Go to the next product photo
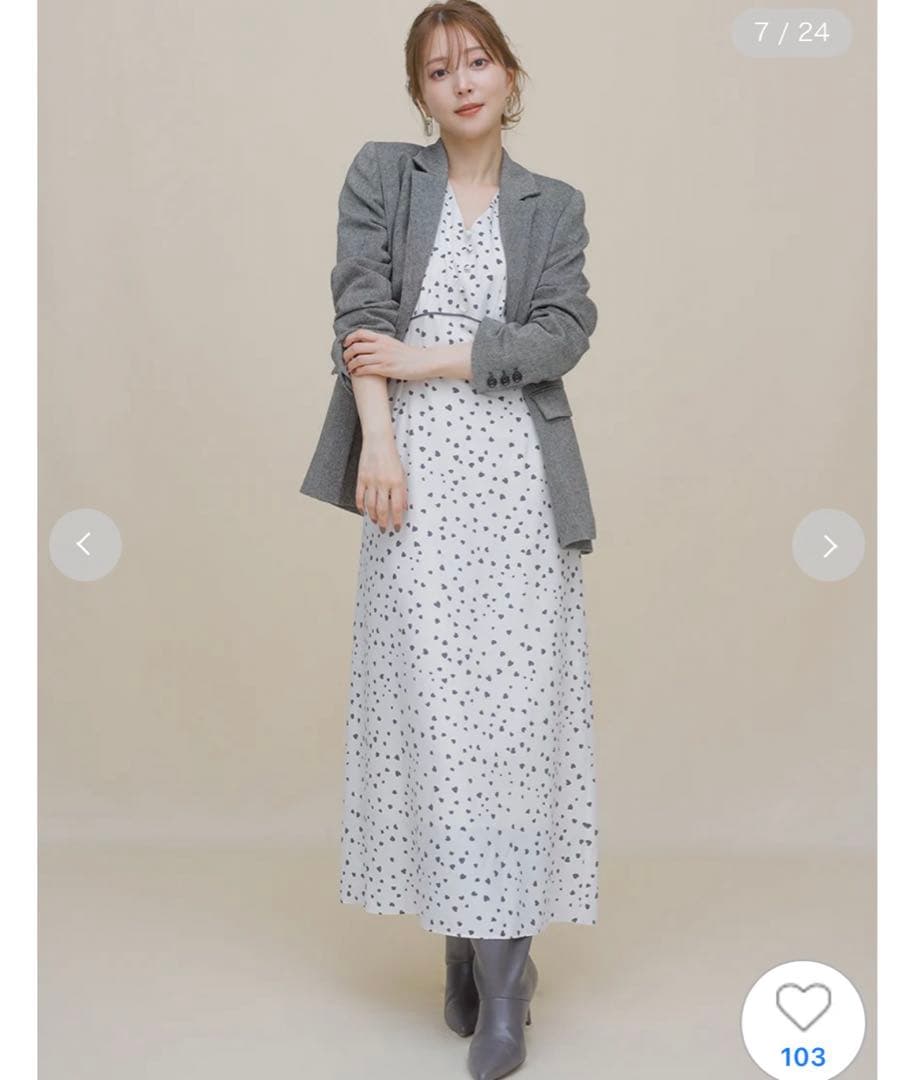The width and height of the screenshot is (914, 1080). [828, 545]
